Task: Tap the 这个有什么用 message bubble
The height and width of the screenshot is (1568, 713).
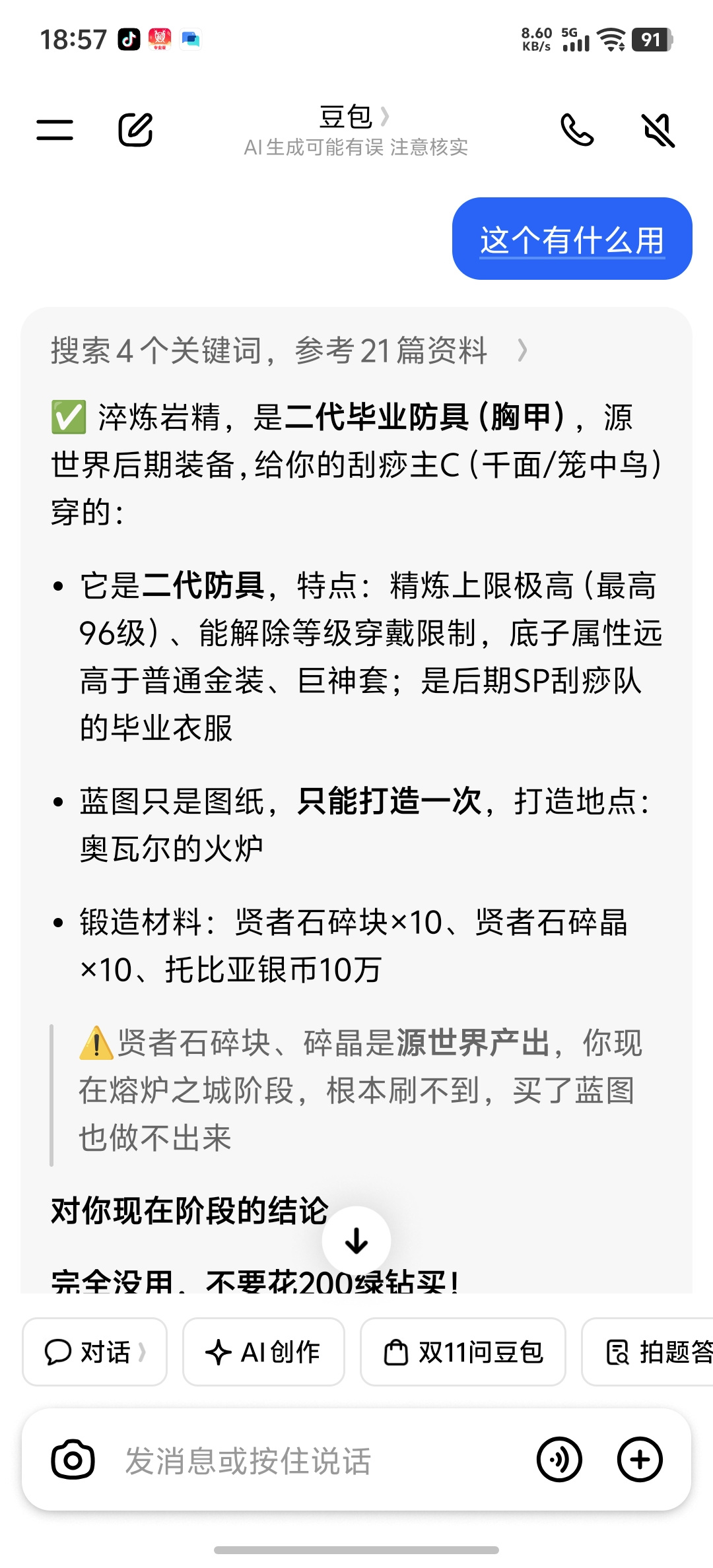Action: [572, 239]
